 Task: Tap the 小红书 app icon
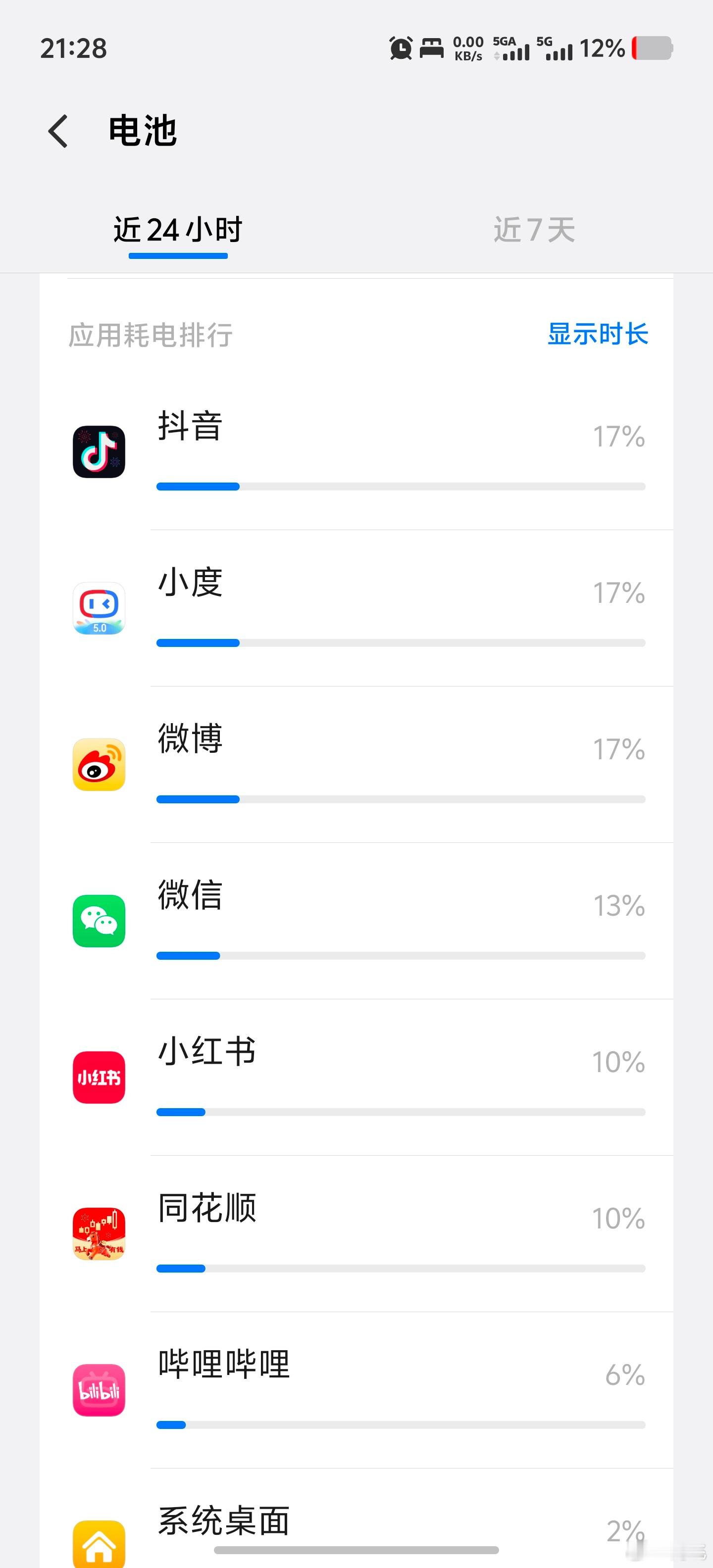(x=99, y=1077)
